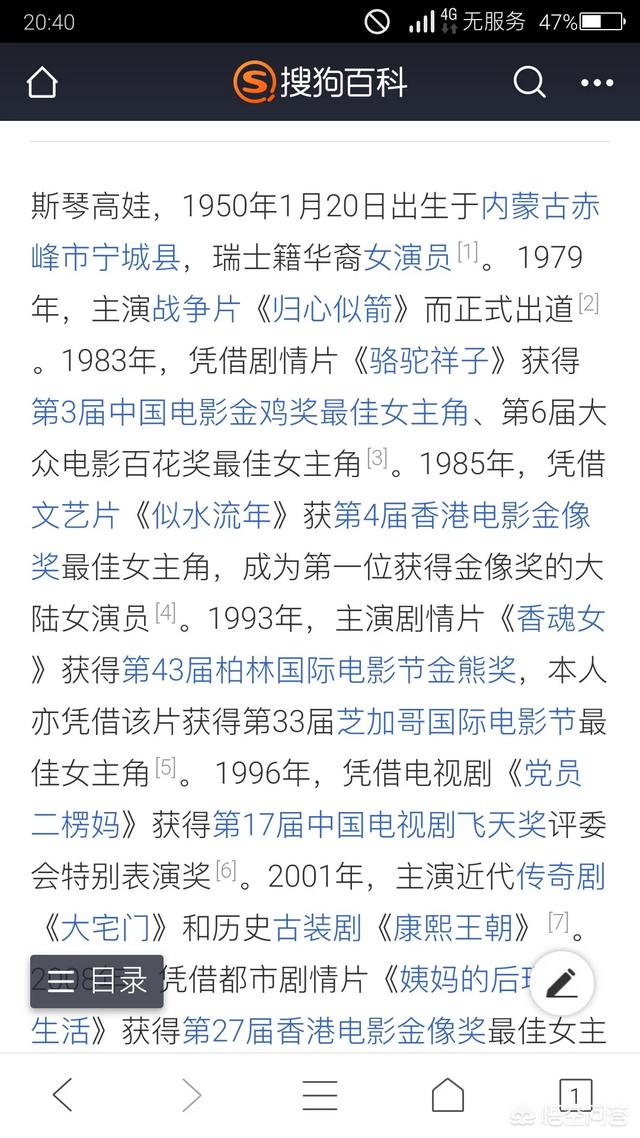Viewport: 640px width, 1138px height.
Task: Open the 《归心似箭》 film link
Action: (x=330, y=309)
